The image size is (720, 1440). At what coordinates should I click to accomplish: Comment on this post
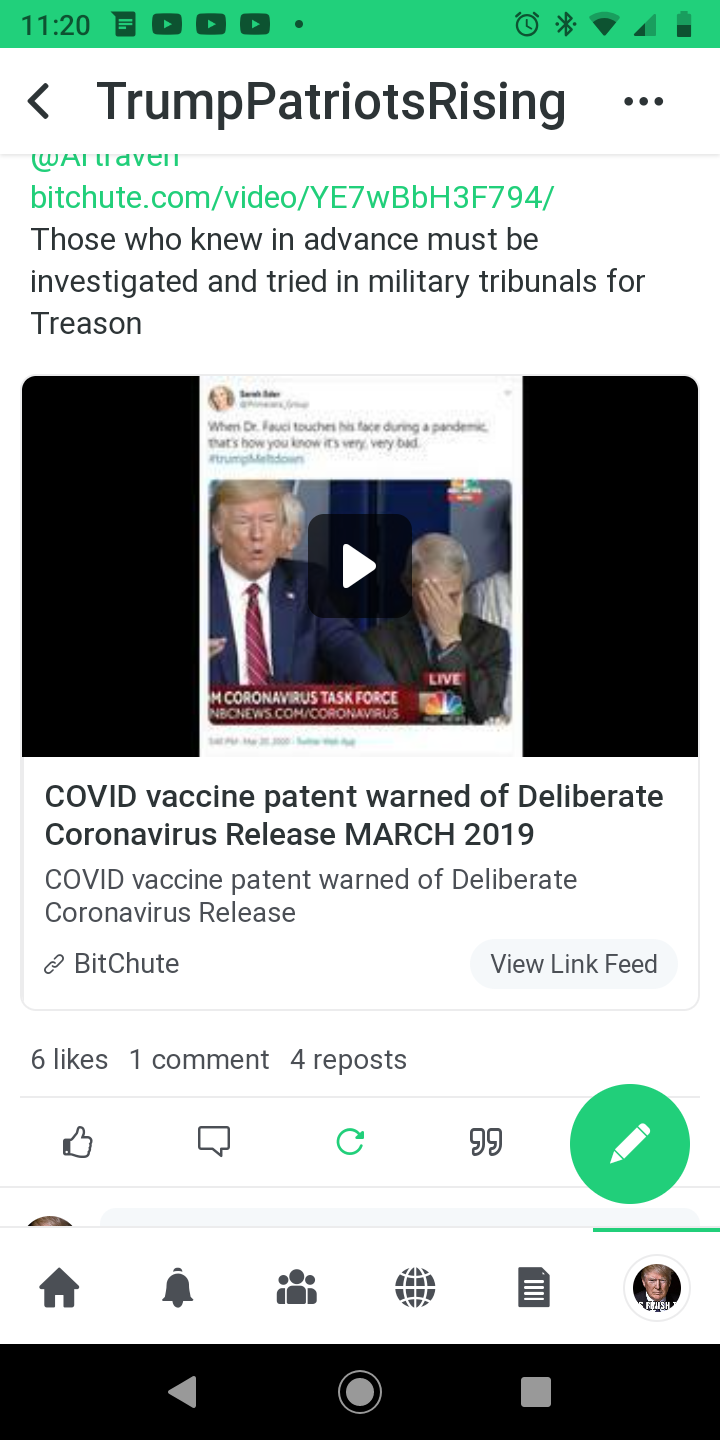coord(213,1141)
